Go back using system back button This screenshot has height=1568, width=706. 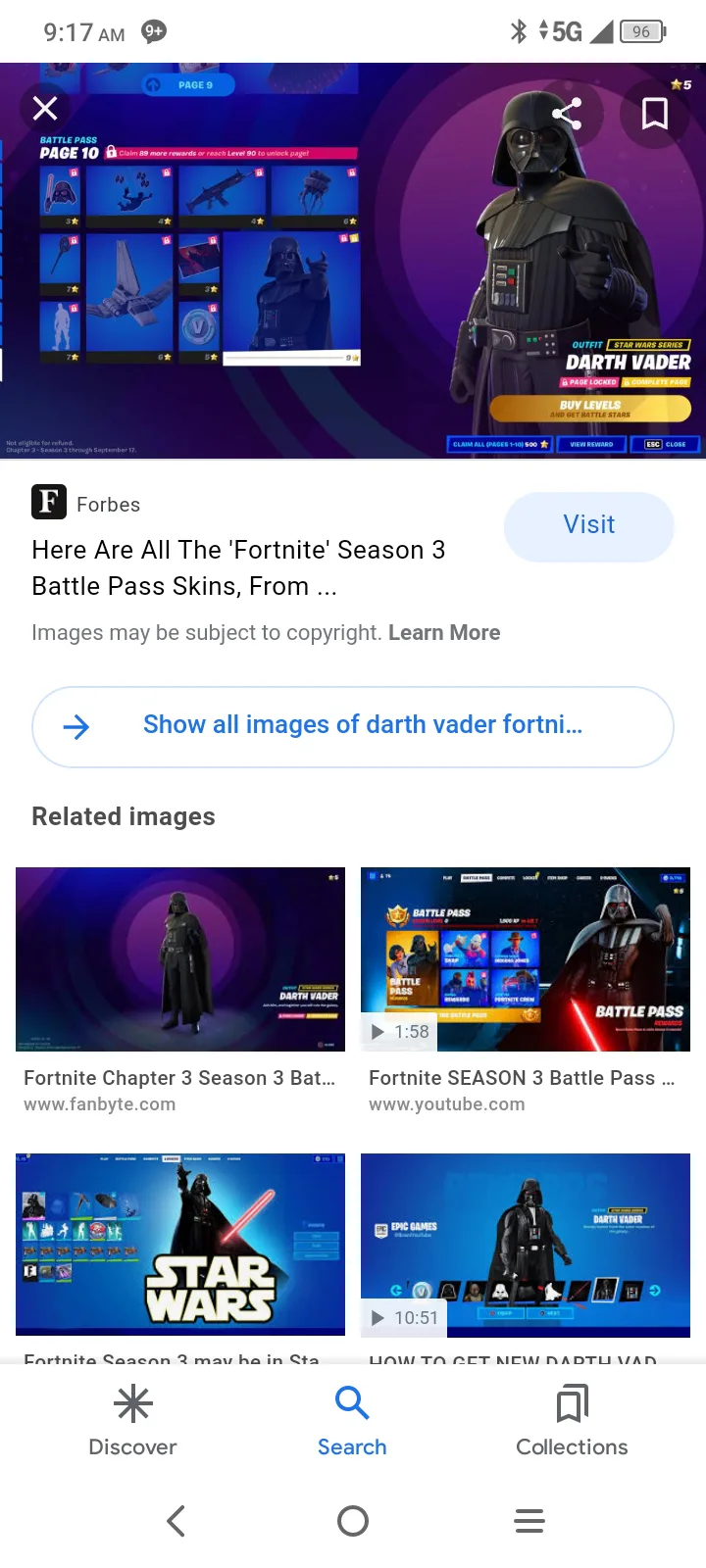click(176, 1521)
